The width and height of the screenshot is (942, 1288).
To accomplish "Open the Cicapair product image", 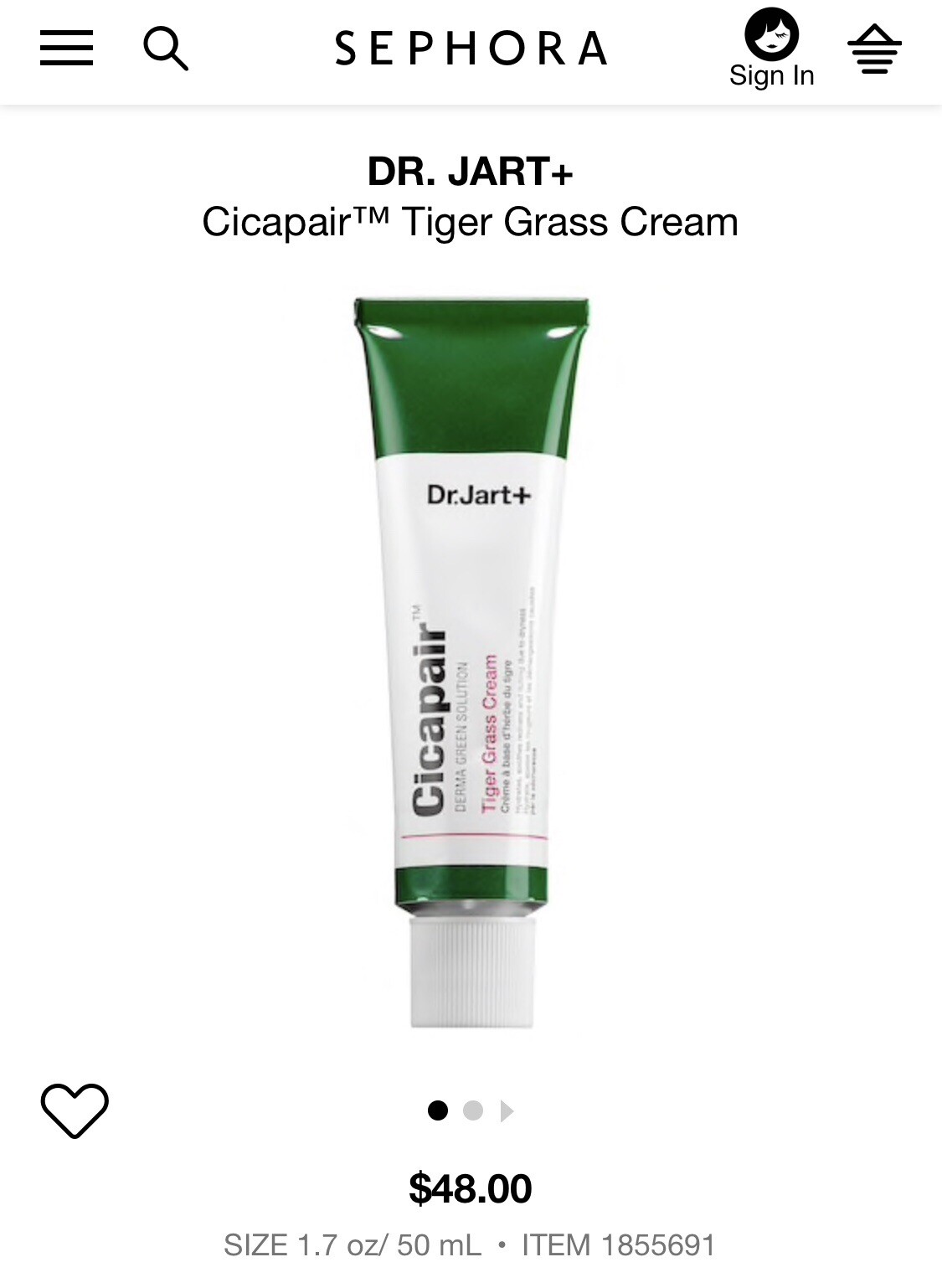I will (471, 662).
